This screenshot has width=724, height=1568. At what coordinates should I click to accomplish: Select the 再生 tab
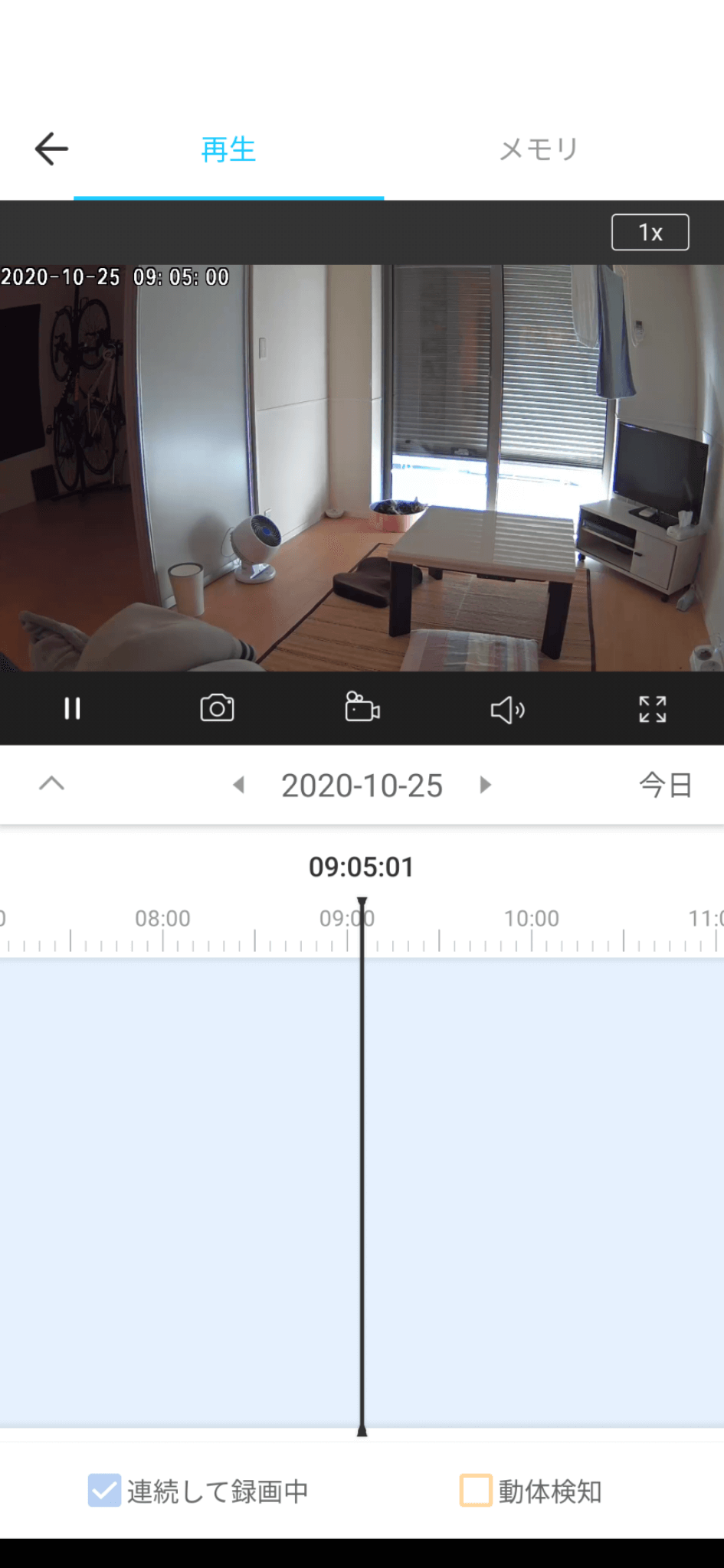pos(228,149)
